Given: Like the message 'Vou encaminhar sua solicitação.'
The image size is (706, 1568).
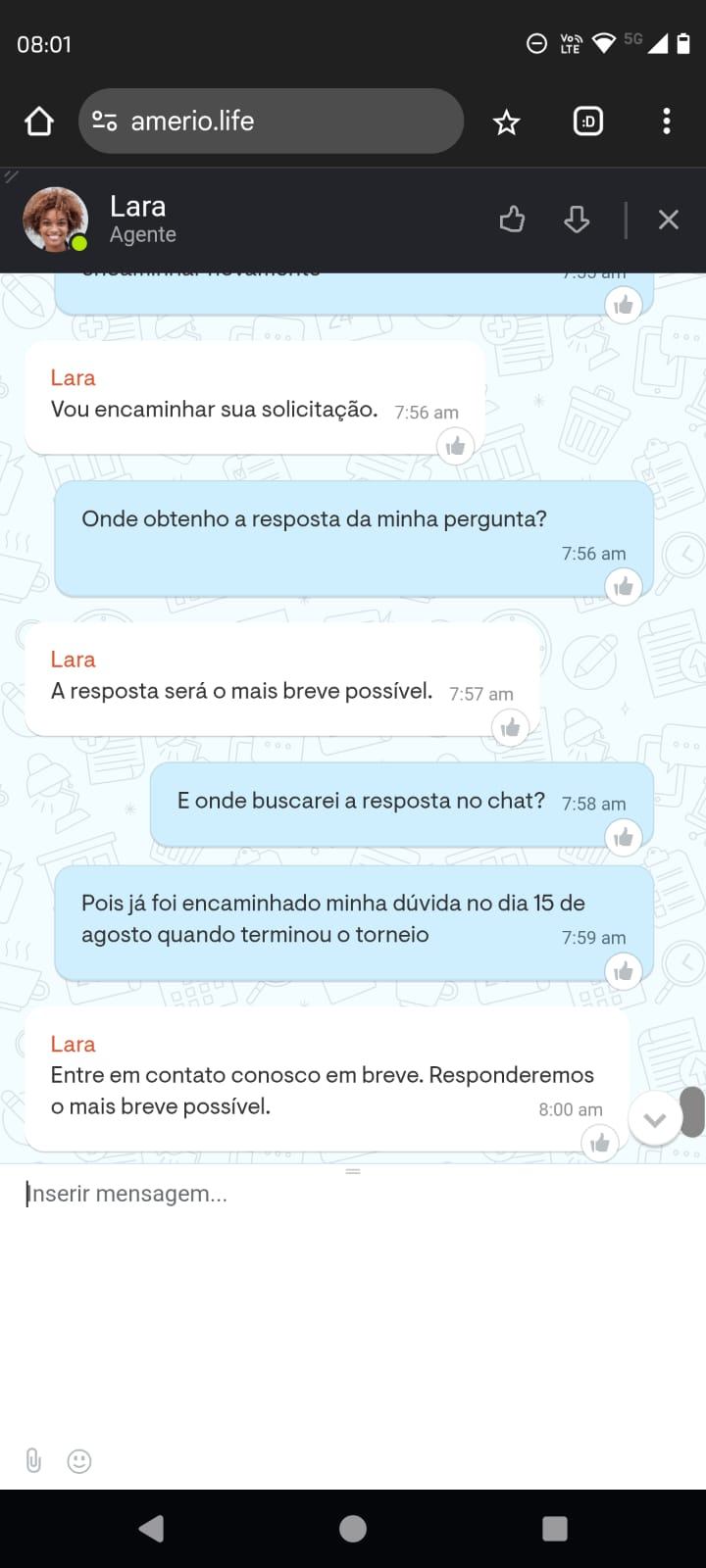Looking at the screenshot, I should point(455,447).
